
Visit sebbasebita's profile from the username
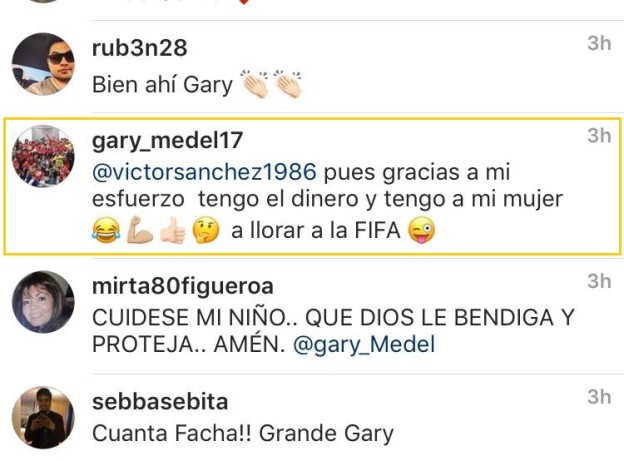(x=160, y=402)
